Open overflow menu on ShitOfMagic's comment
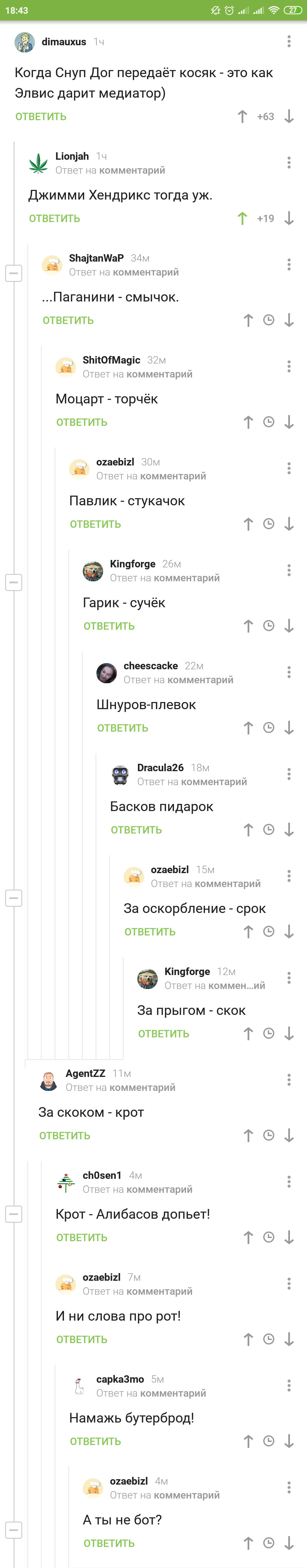Viewport: 307px width, 1568px height. tap(288, 366)
